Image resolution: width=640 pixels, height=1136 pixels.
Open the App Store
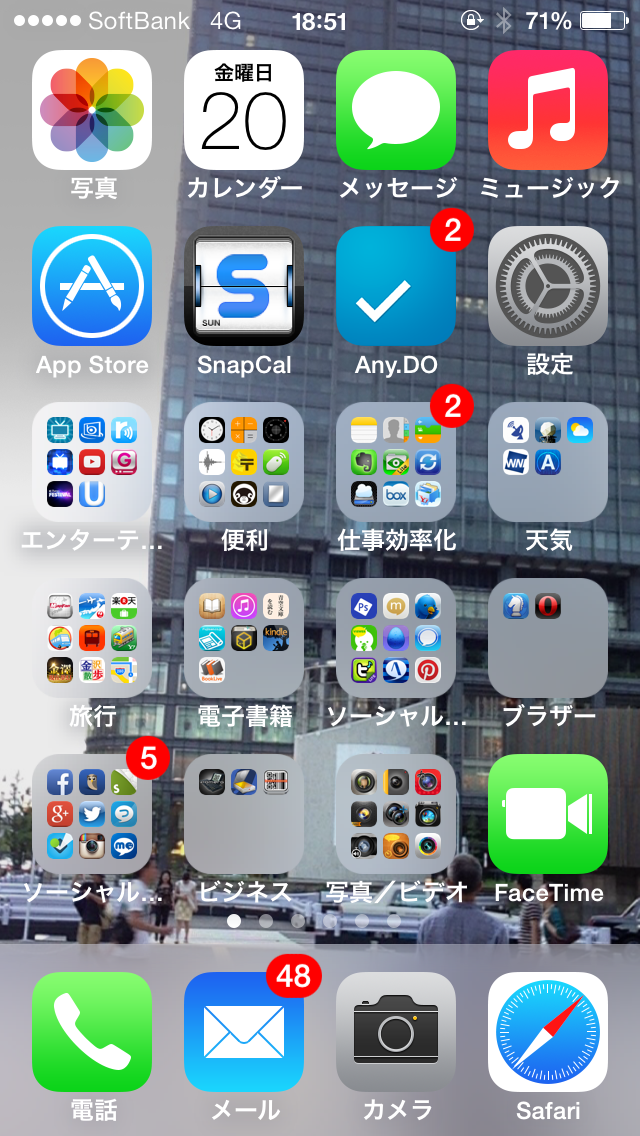[92, 286]
